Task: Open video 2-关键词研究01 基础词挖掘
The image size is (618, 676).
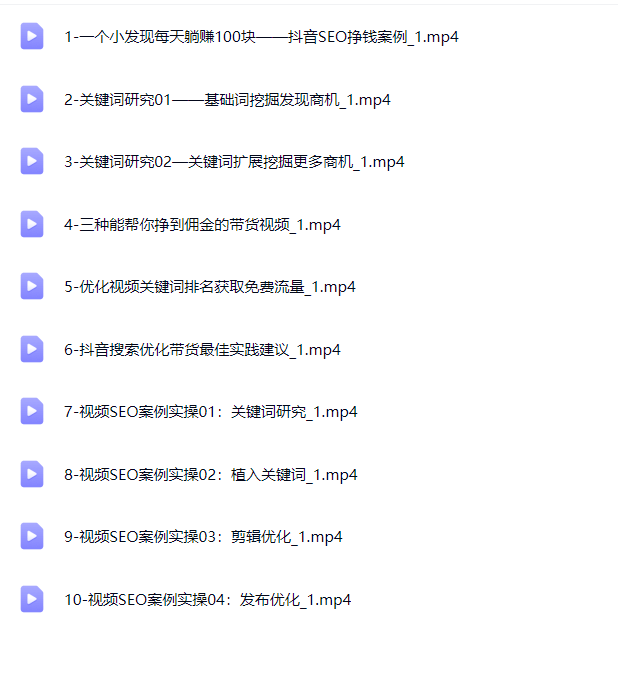Action: point(227,100)
